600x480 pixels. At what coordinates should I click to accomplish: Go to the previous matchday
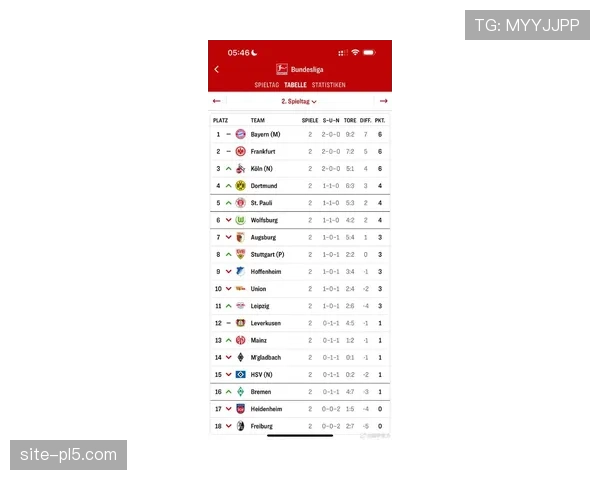[216, 101]
